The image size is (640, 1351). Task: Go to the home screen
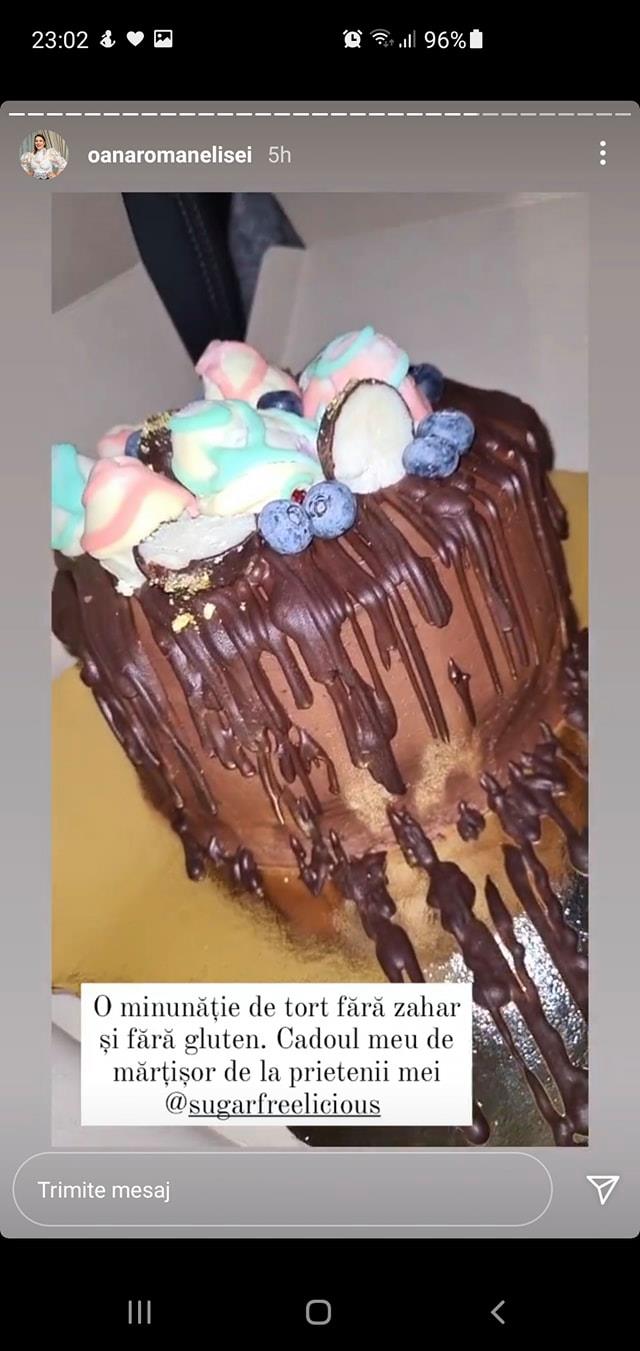point(318,1312)
